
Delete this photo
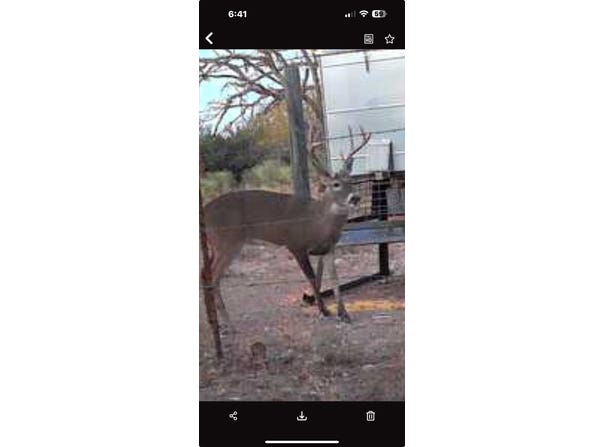click(x=370, y=416)
